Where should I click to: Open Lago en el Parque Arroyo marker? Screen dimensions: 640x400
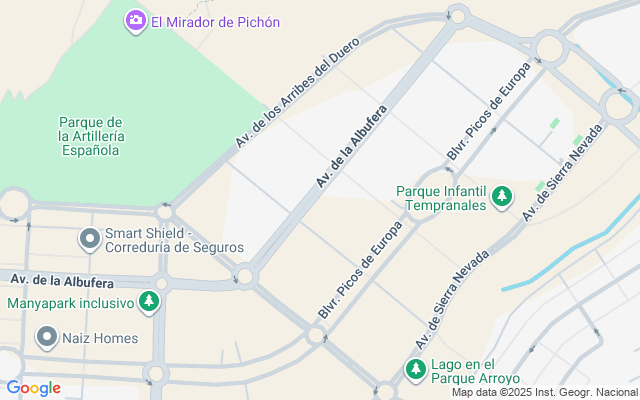[x=415, y=371]
